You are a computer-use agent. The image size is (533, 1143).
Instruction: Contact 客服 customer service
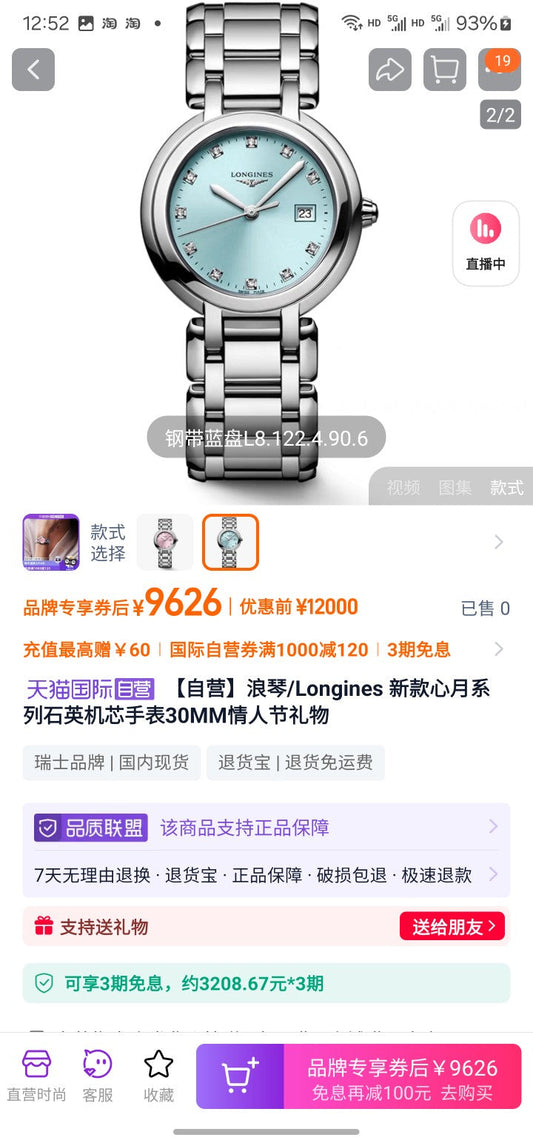pyautogui.click(x=97, y=1074)
